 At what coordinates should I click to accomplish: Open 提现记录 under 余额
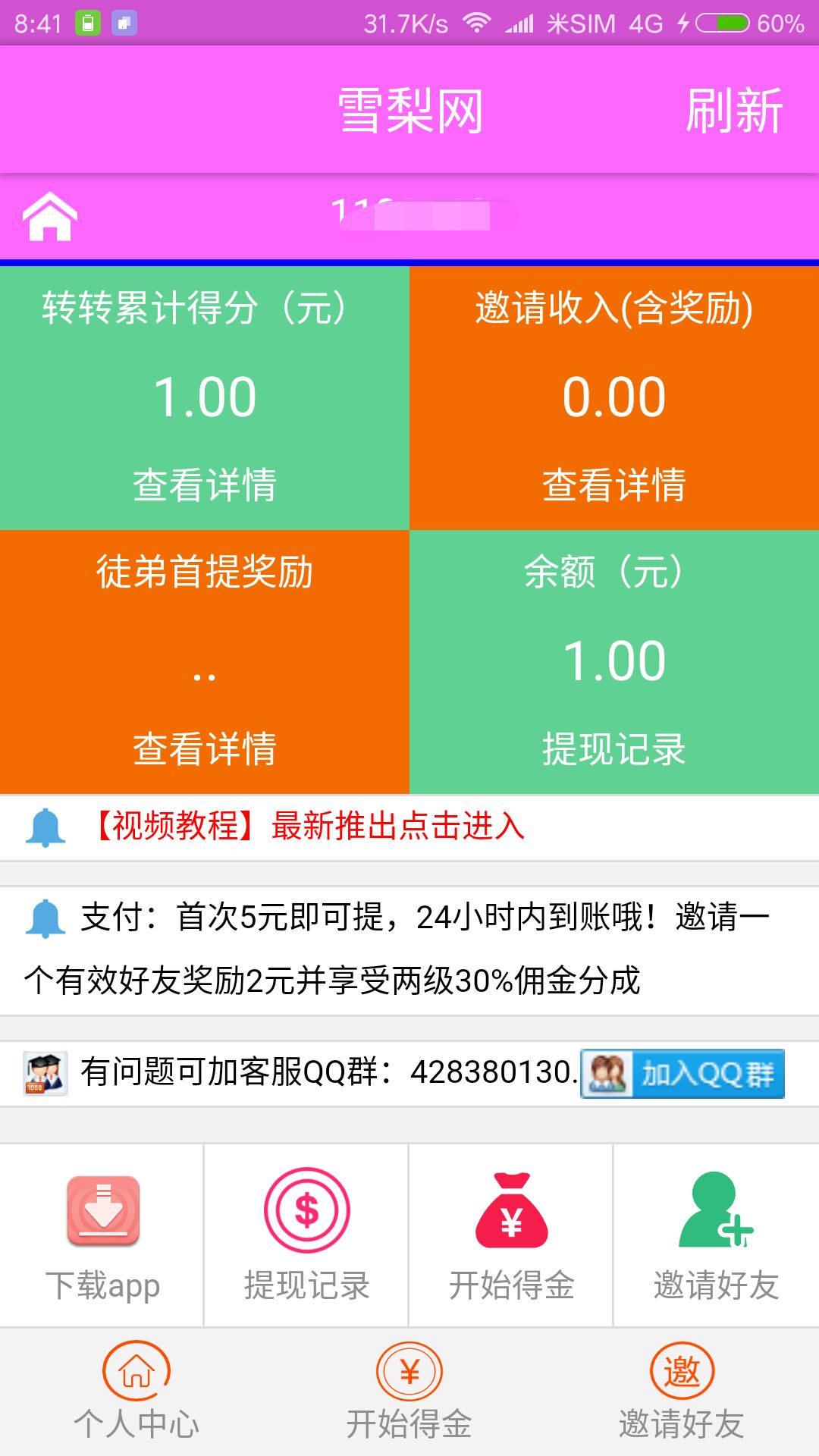point(614,748)
